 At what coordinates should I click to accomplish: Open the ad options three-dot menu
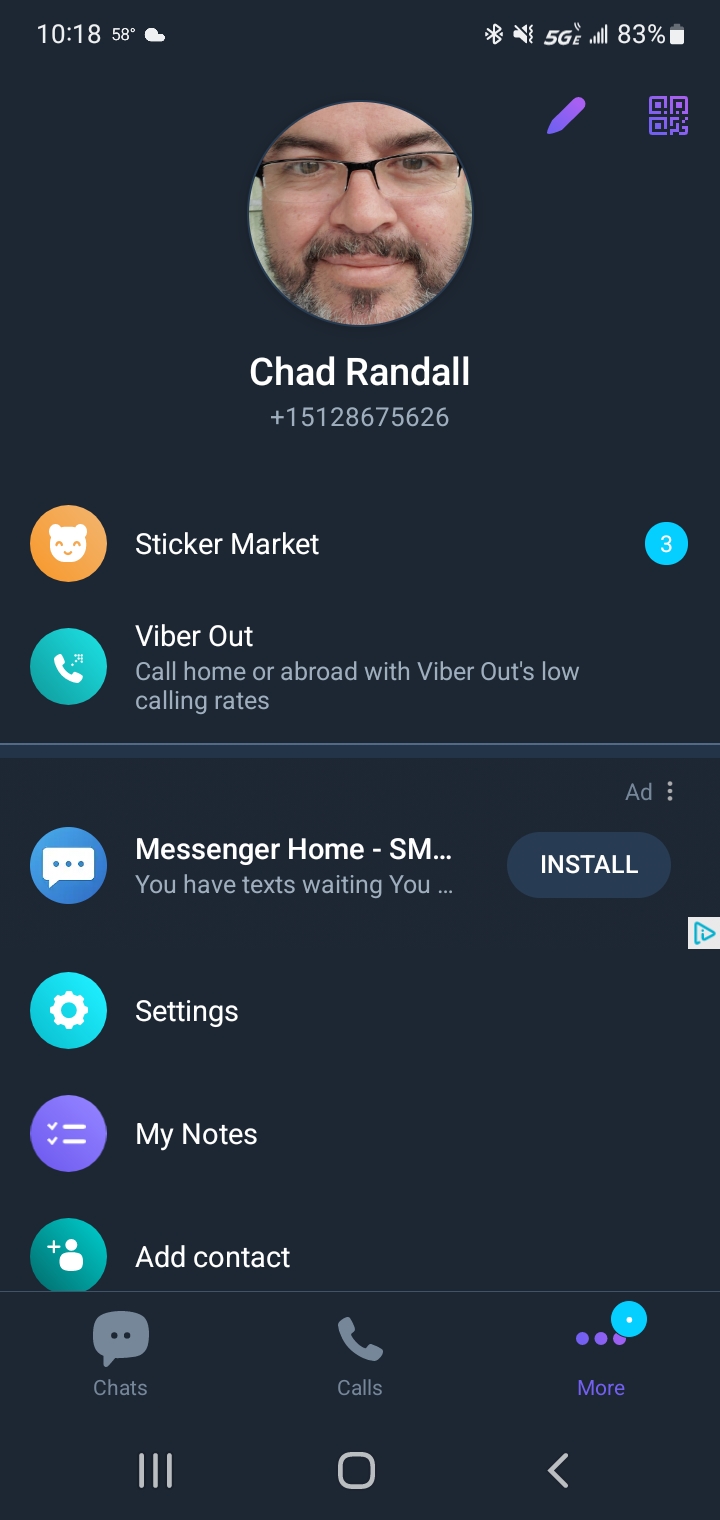click(x=670, y=792)
